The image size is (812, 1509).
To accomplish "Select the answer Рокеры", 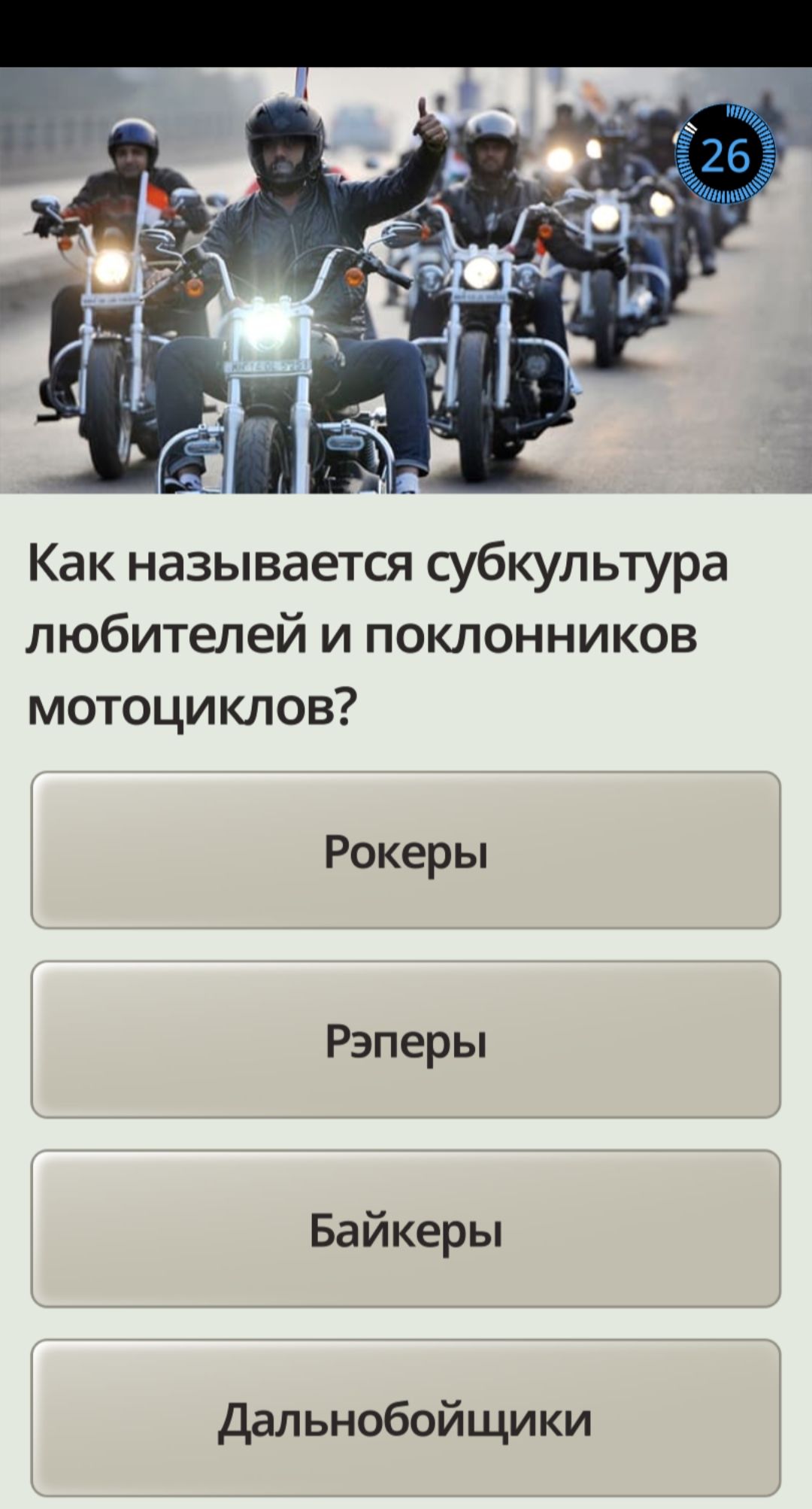I will point(406,851).
